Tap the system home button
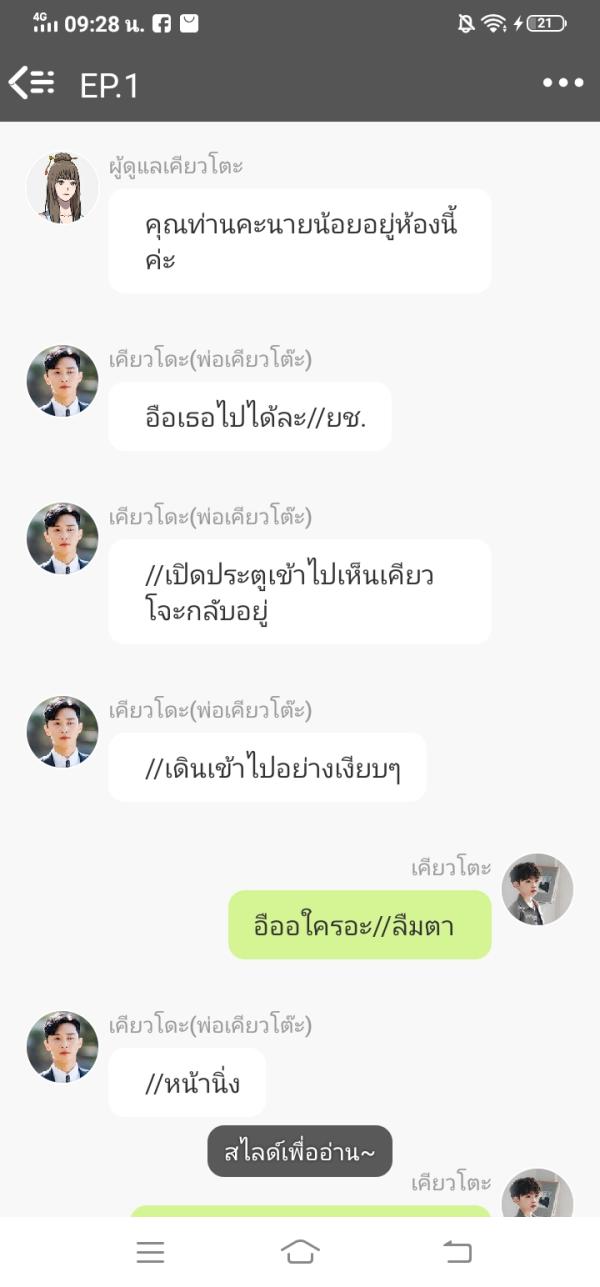The image size is (600, 1287). (300, 1251)
